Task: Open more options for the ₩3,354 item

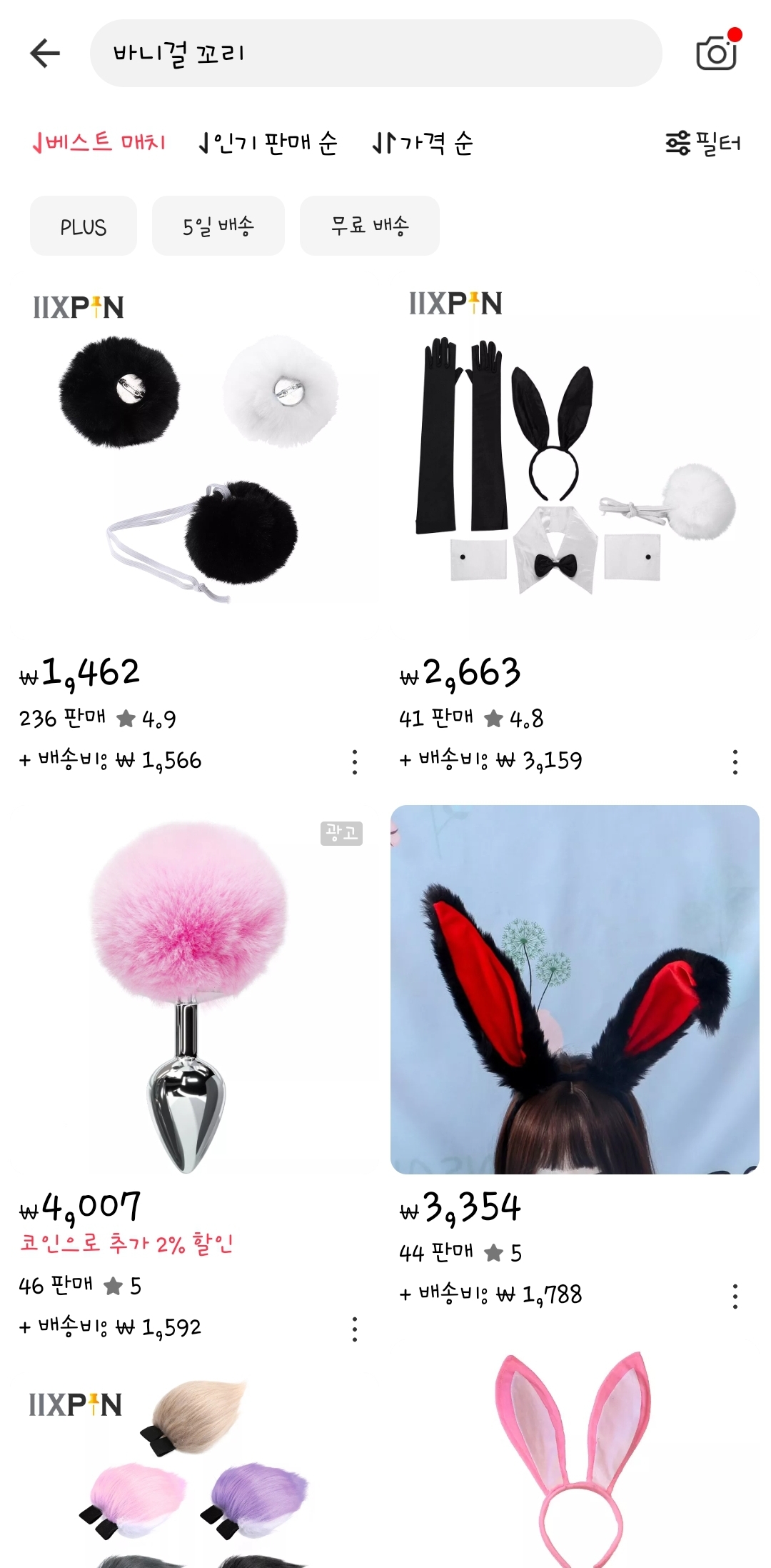Action: [x=735, y=1296]
